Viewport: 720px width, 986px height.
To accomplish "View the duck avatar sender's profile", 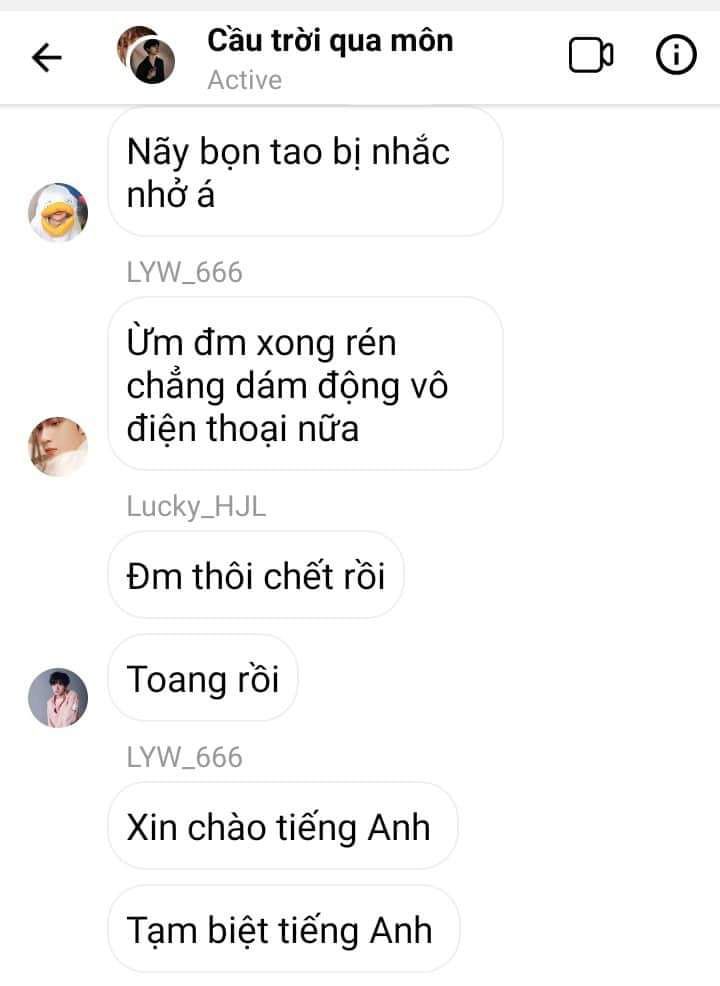I will 58,212.
